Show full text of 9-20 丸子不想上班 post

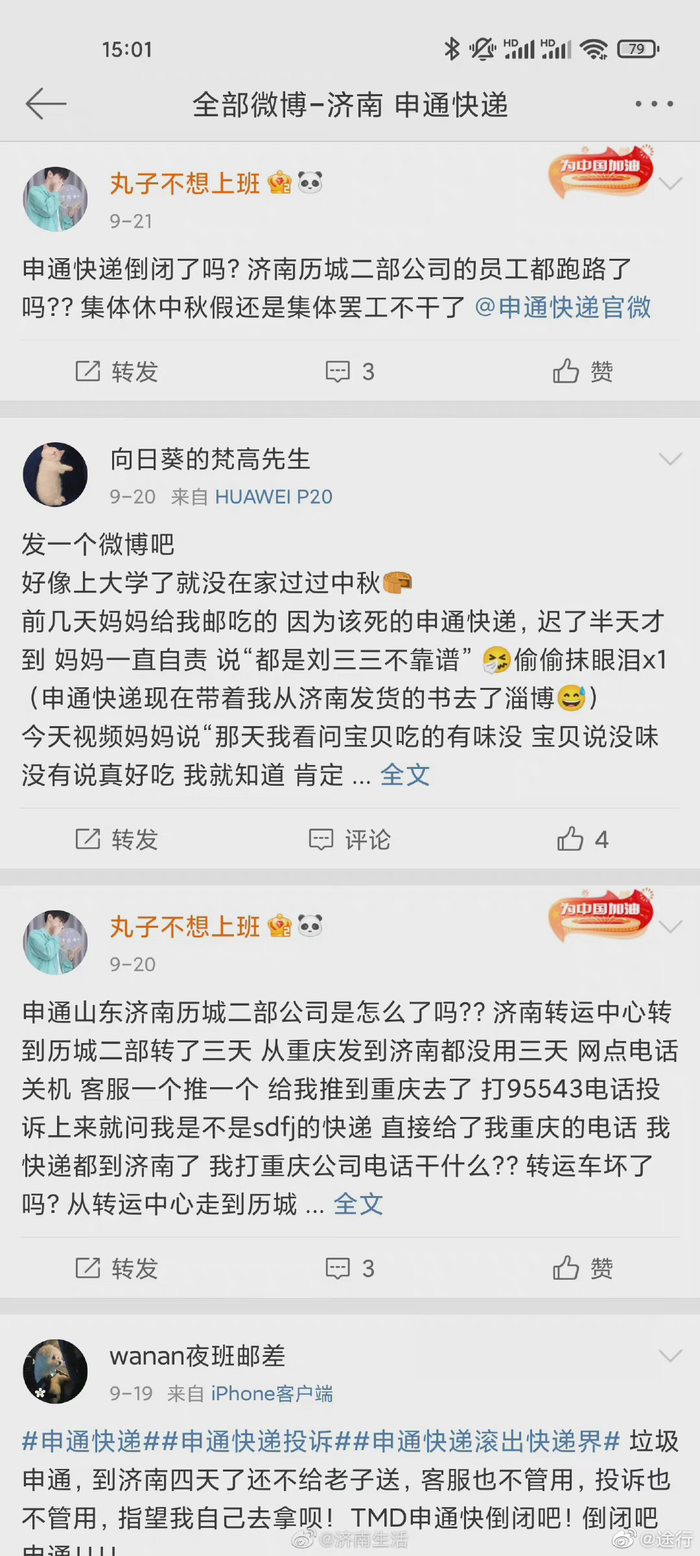pyautogui.click(x=358, y=1203)
